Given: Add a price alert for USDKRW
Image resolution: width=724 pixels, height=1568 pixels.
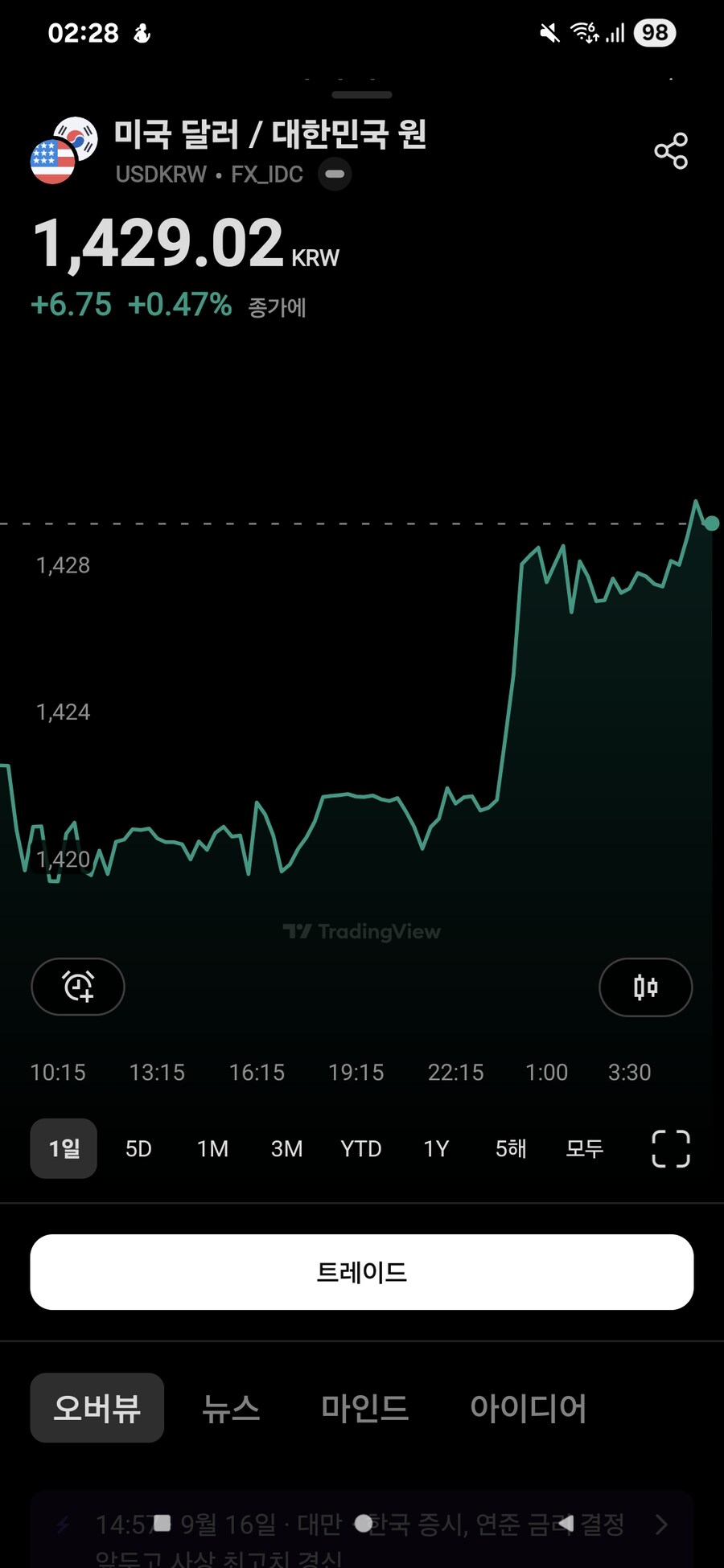Looking at the screenshot, I should [x=78, y=987].
